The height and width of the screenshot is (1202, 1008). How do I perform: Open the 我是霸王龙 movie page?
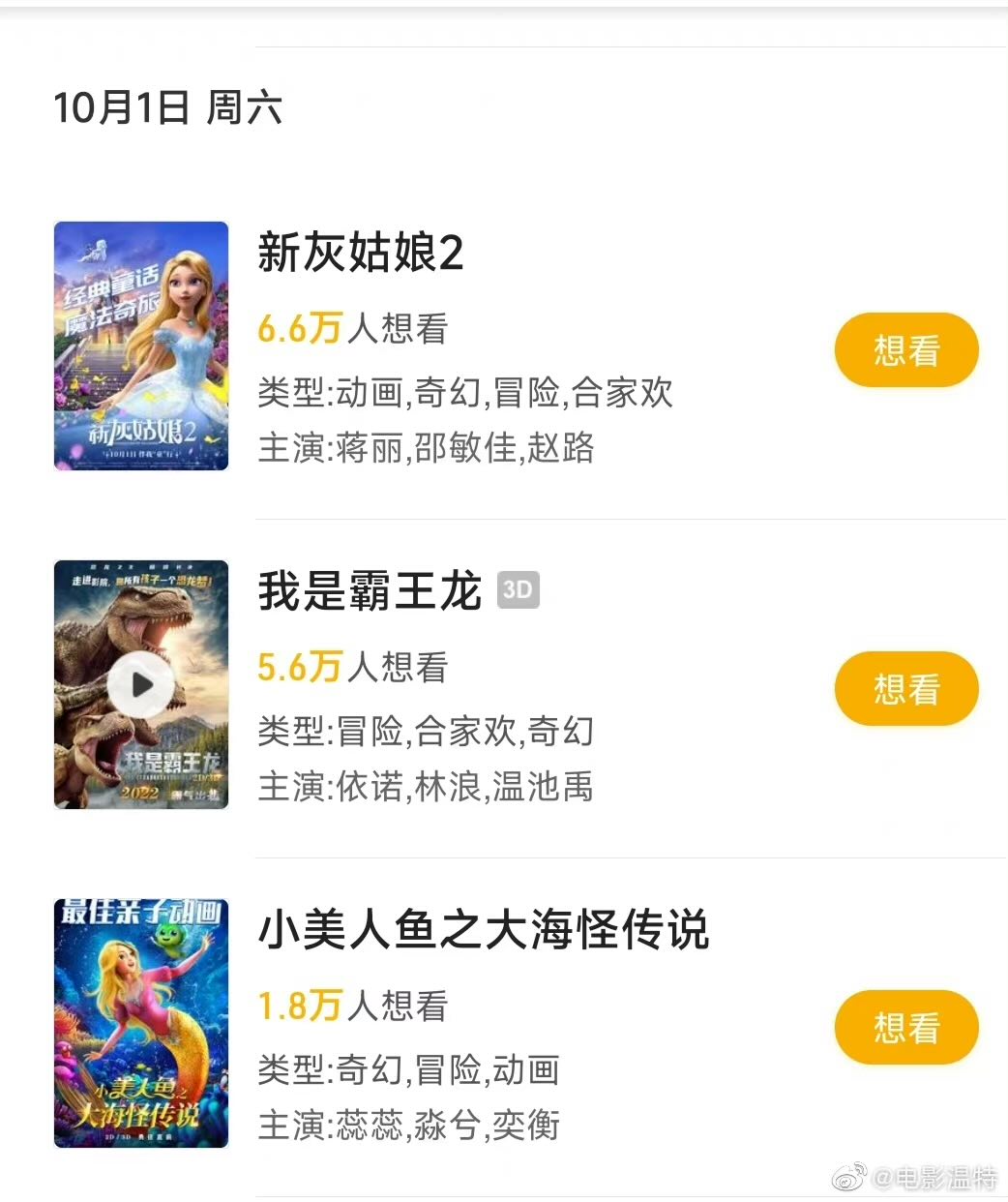pos(370,591)
